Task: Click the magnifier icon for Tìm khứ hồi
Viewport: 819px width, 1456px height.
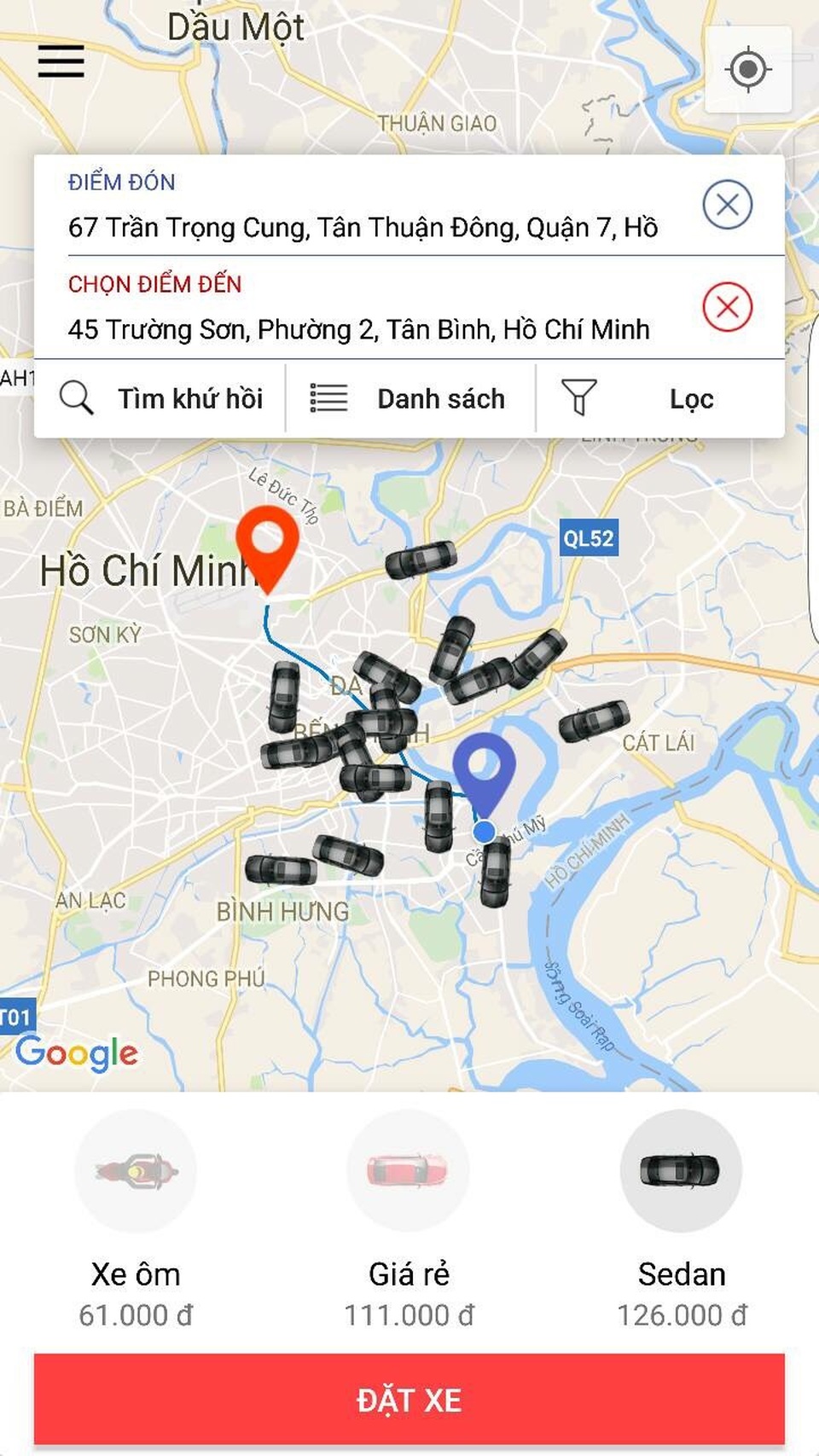Action: pos(78,397)
